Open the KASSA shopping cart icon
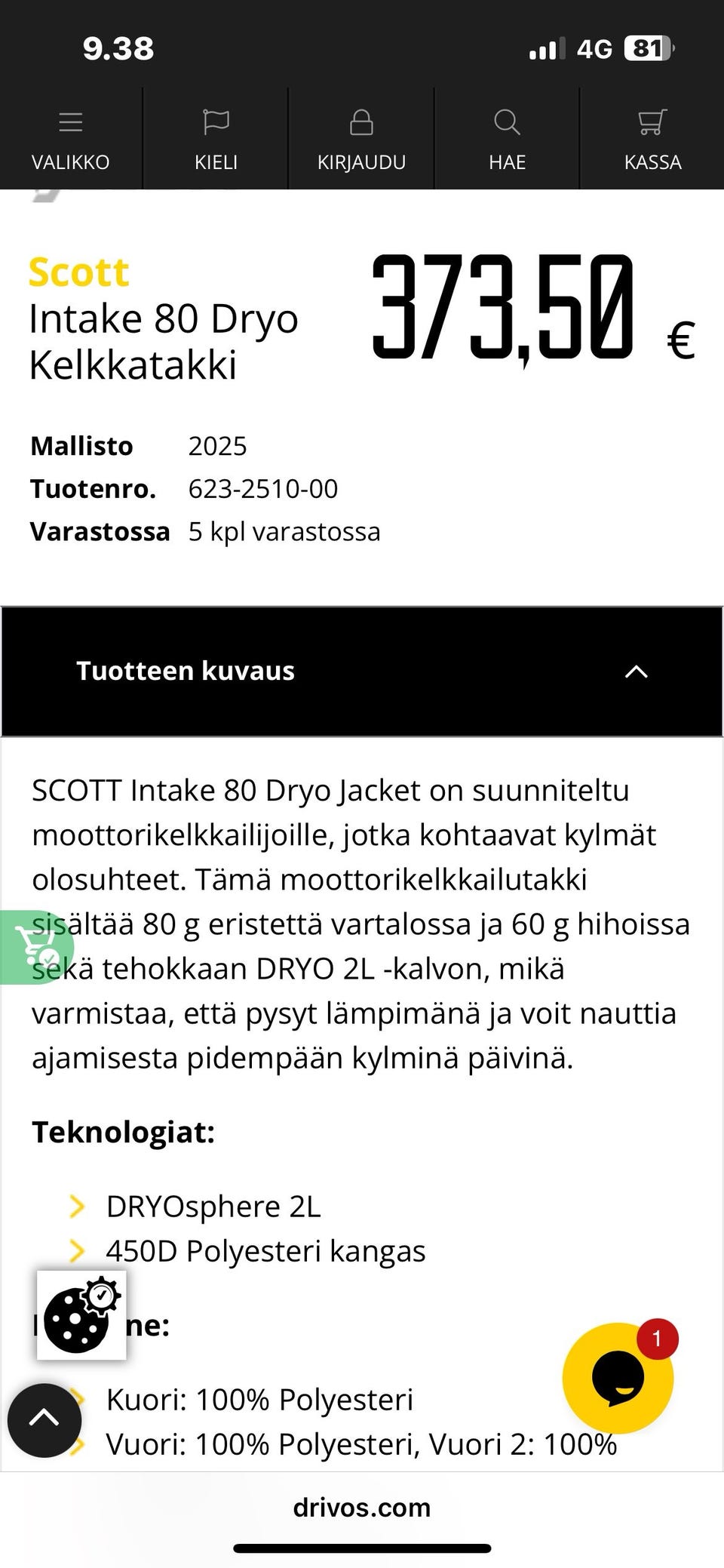 coord(652,119)
